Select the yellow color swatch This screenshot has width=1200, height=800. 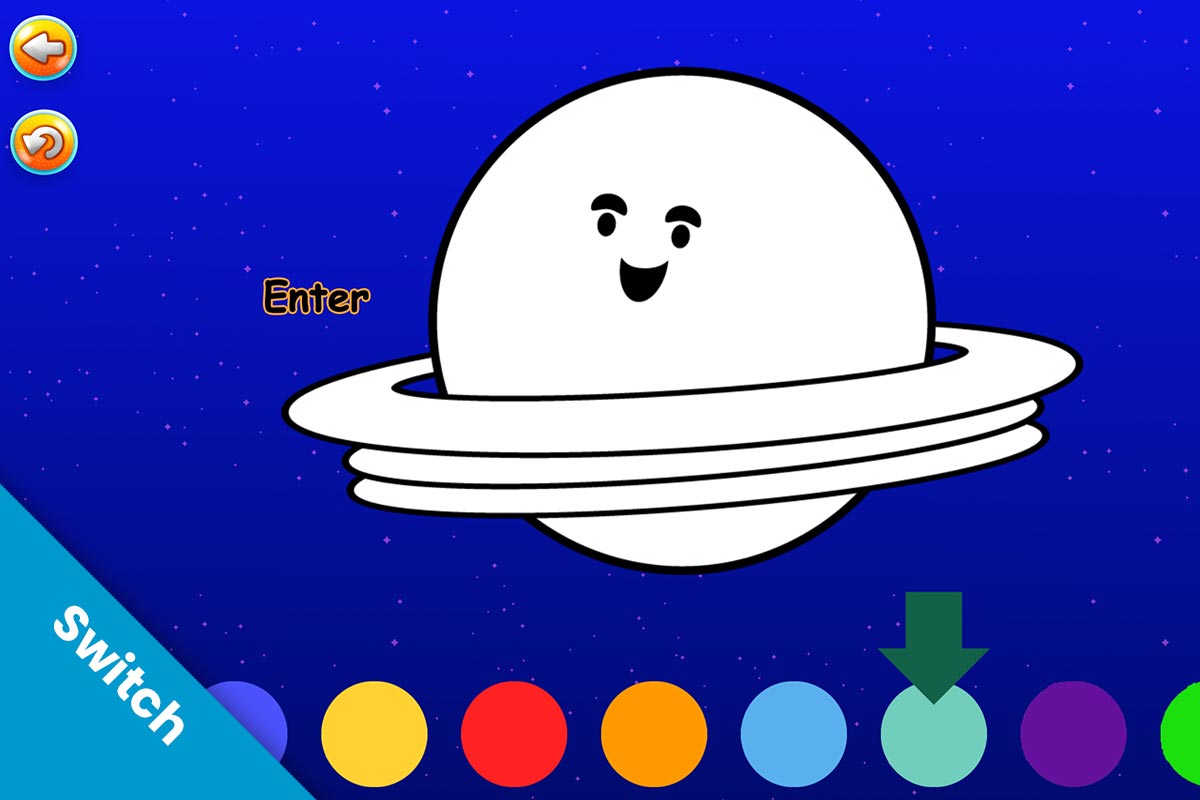[x=374, y=734]
